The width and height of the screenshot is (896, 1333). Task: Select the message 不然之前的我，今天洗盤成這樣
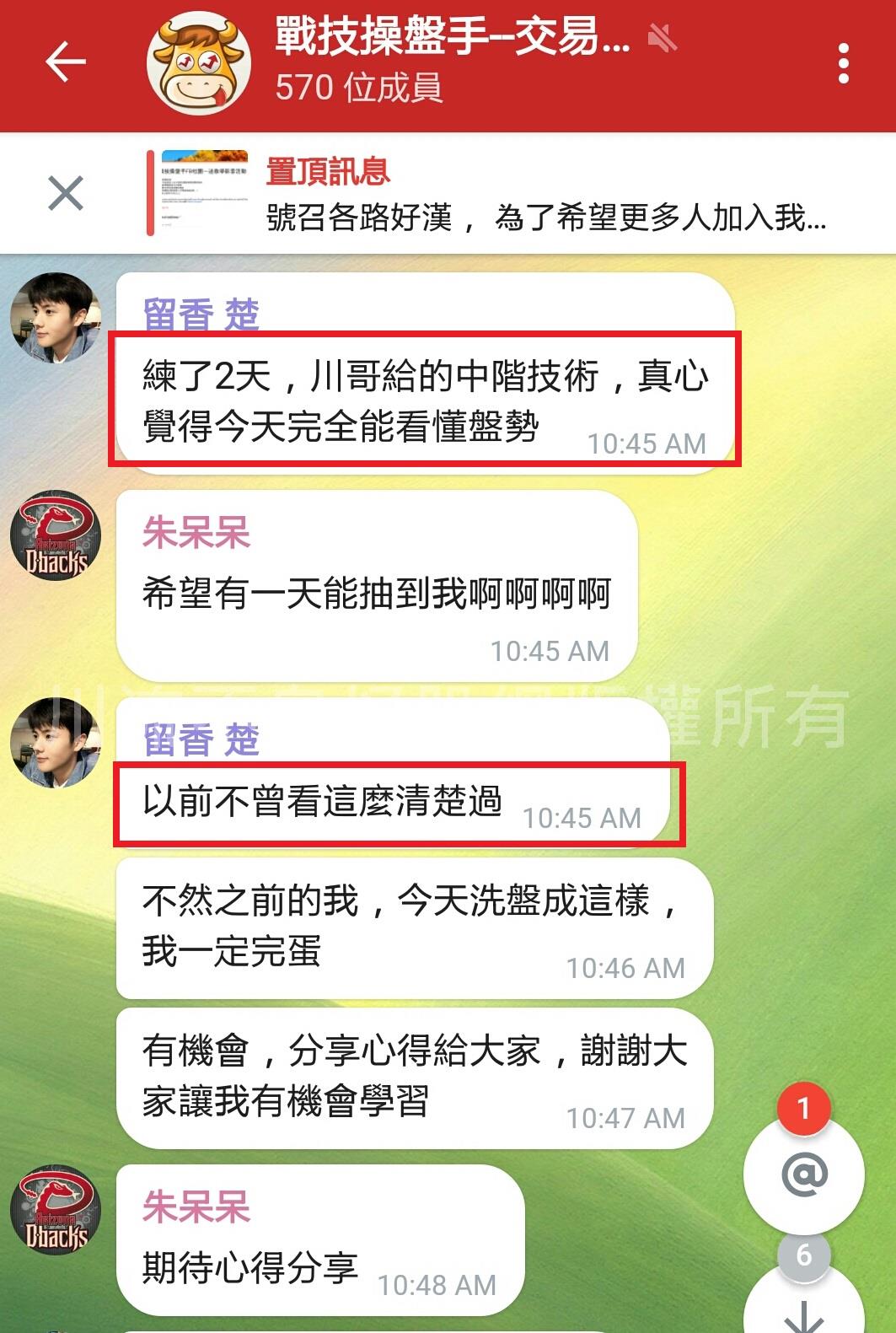413,927
